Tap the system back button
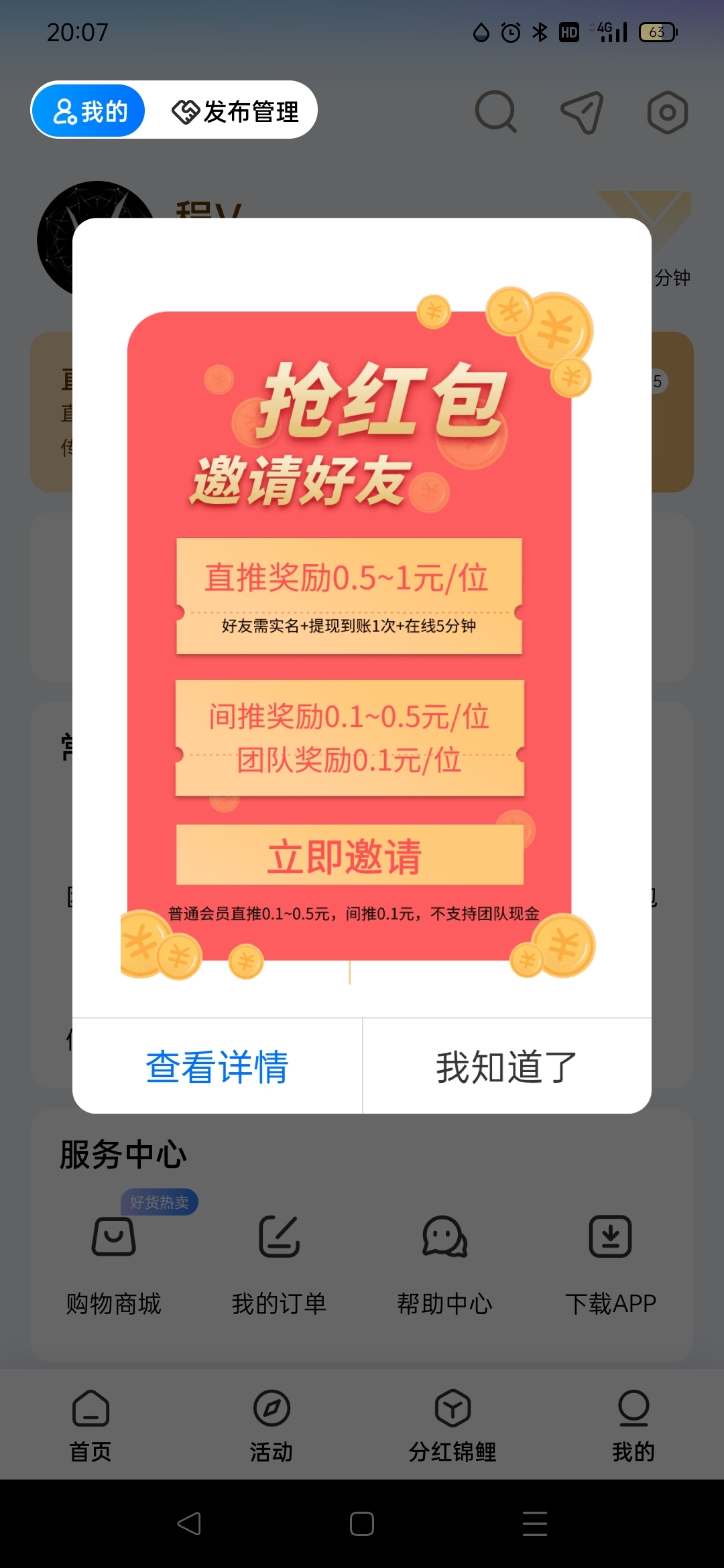This screenshot has width=724, height=1568. click(x=189, y=1524)
